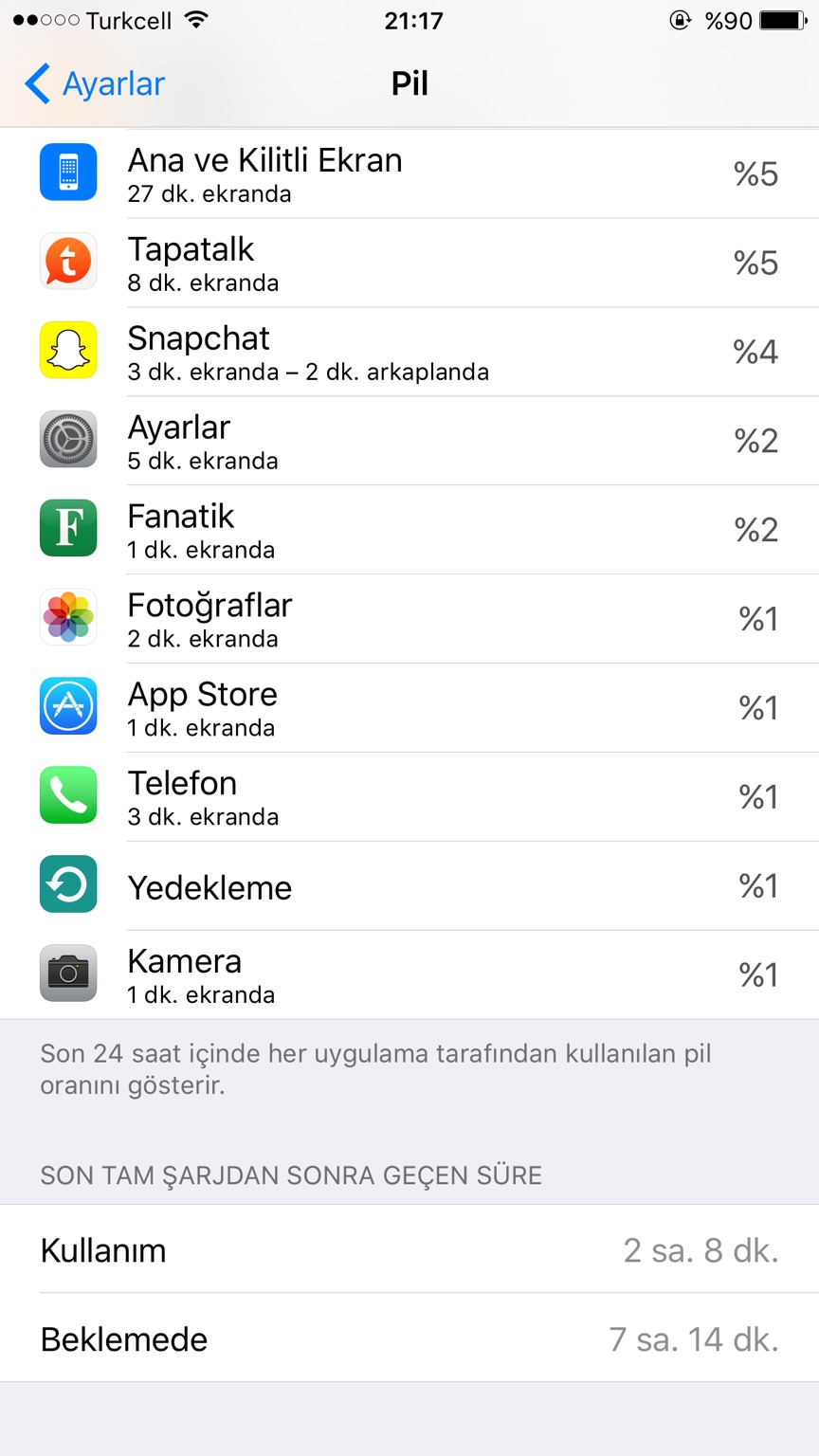This screenshot has height=1456, width=819.
Task: Tap the Snapchat battery usage row
Action: (x=409, y=352)
